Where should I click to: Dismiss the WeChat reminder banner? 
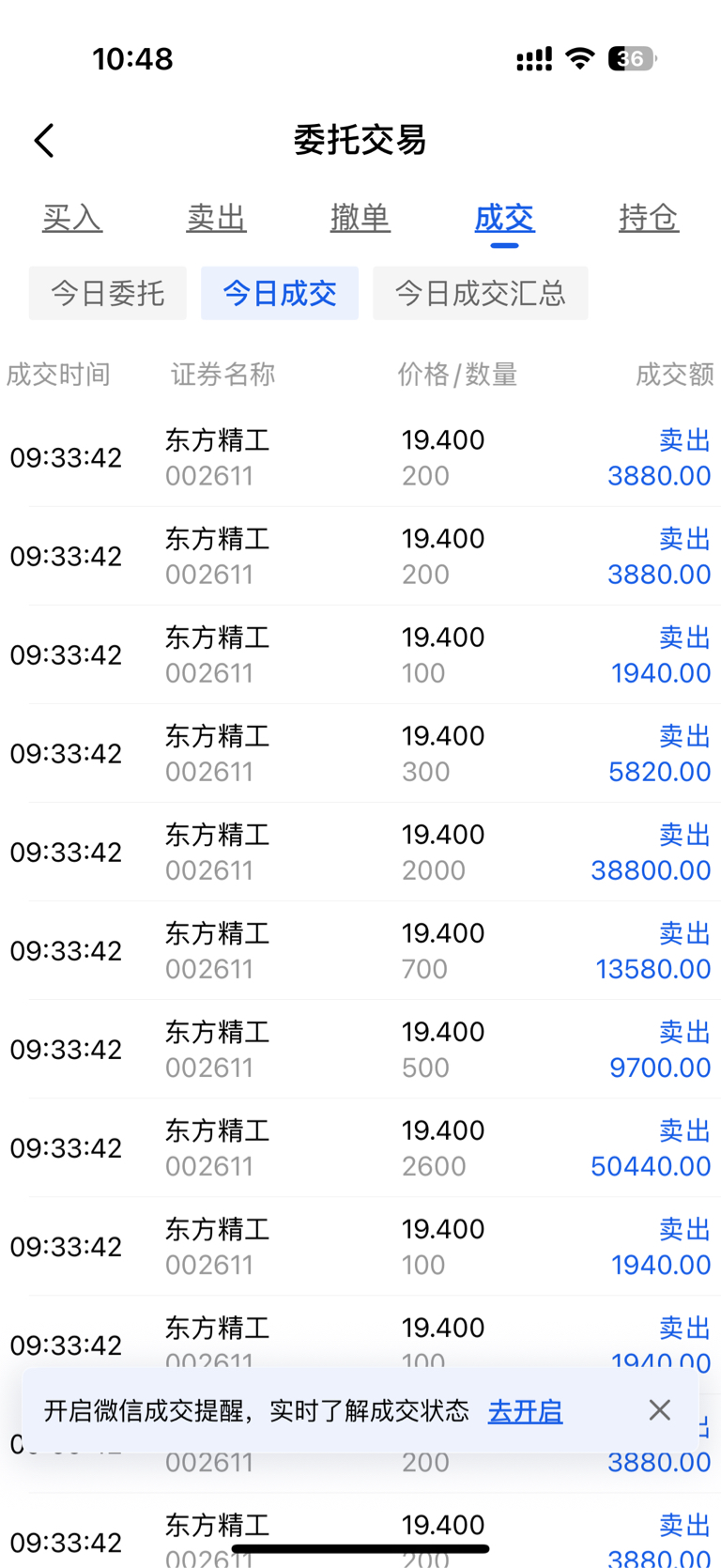(660, 1409)
